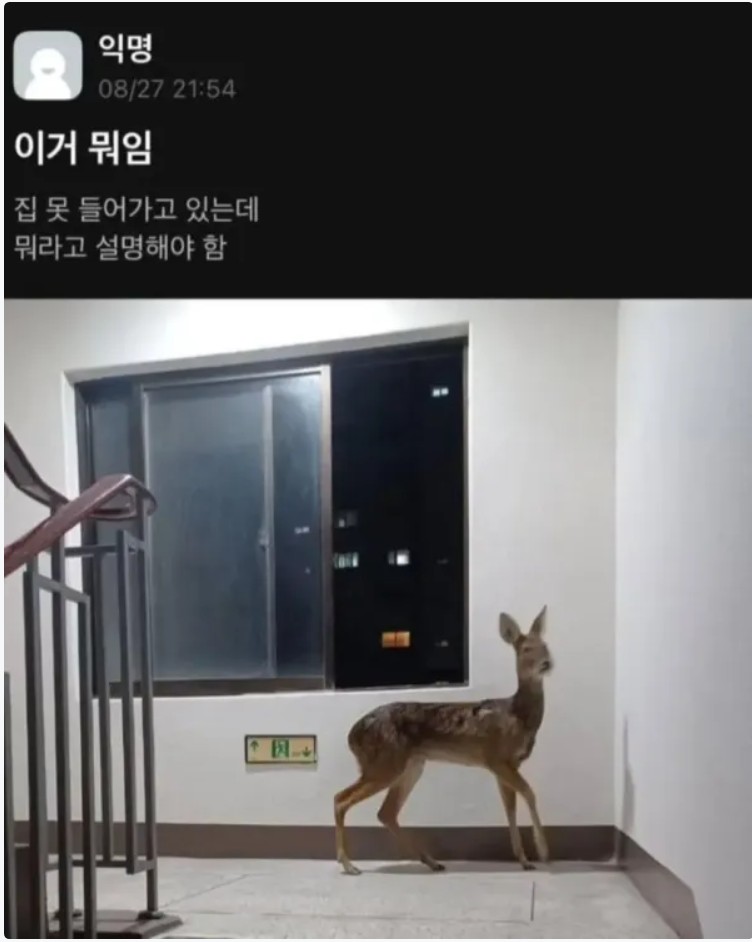
Task: Open the attached deer photo in the post
Action: click(377, 618)
